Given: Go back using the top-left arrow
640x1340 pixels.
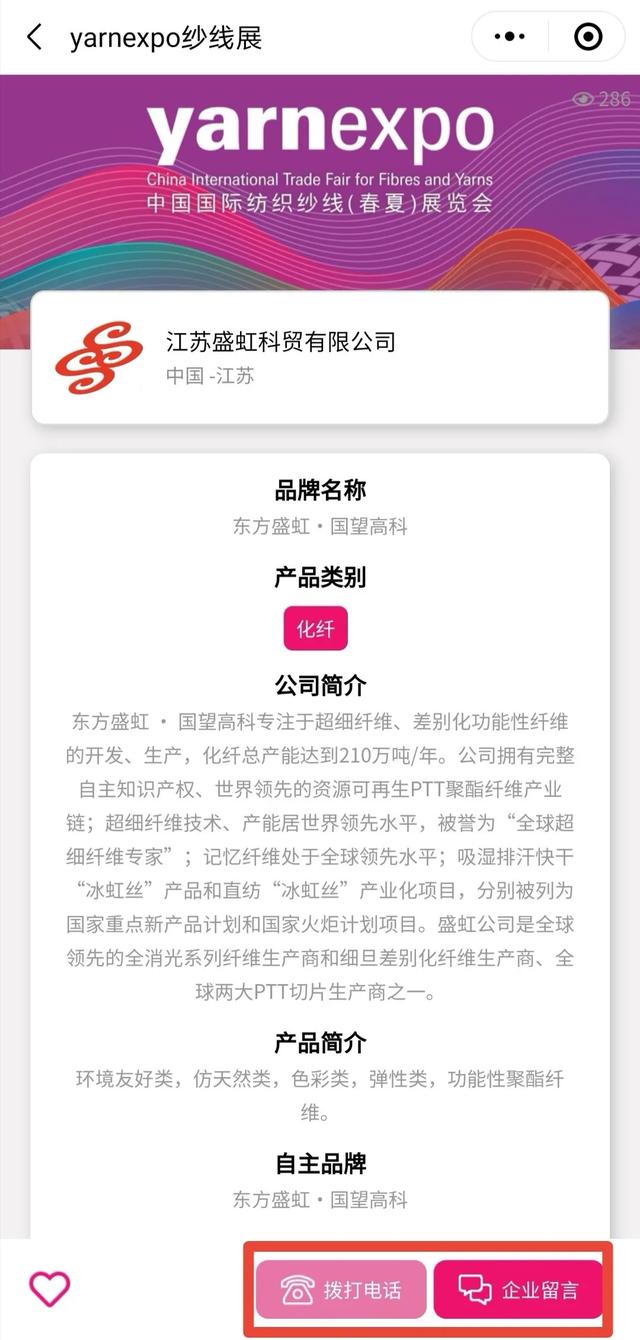Looking at the screenshot, I should point(35,38).
